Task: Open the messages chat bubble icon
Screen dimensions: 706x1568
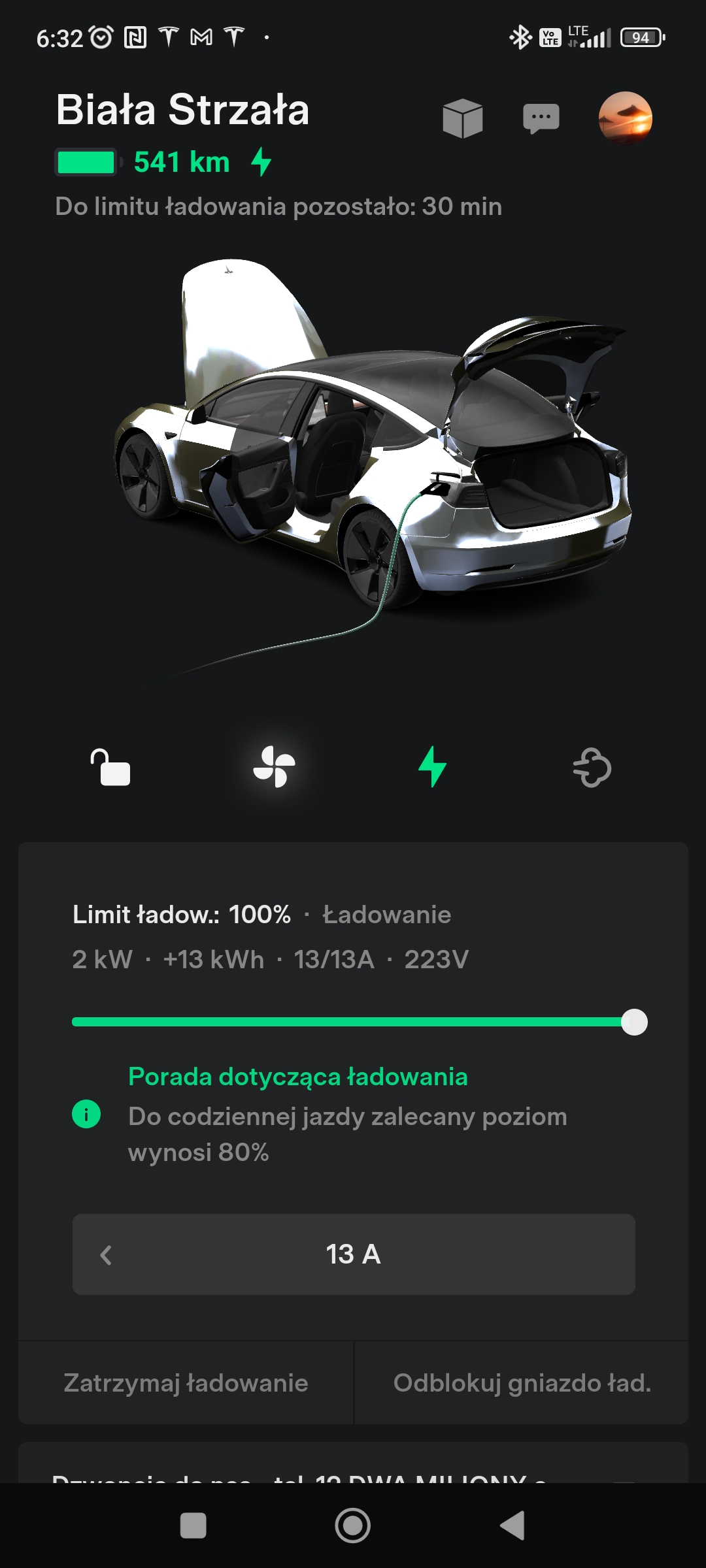Action: coord(541,118)
